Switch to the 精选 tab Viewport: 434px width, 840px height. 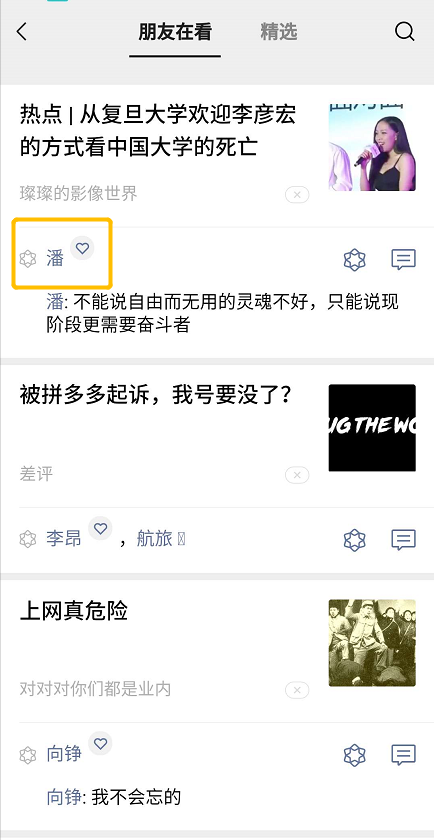(279, 32)
